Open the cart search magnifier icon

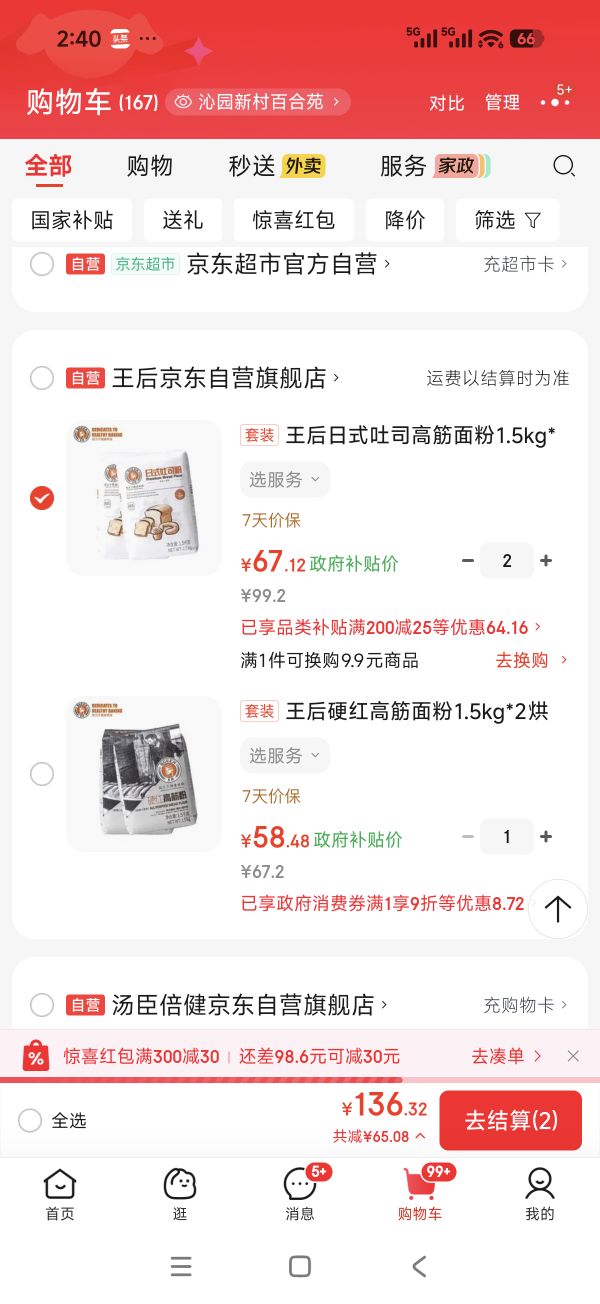(x=564, y=166)
